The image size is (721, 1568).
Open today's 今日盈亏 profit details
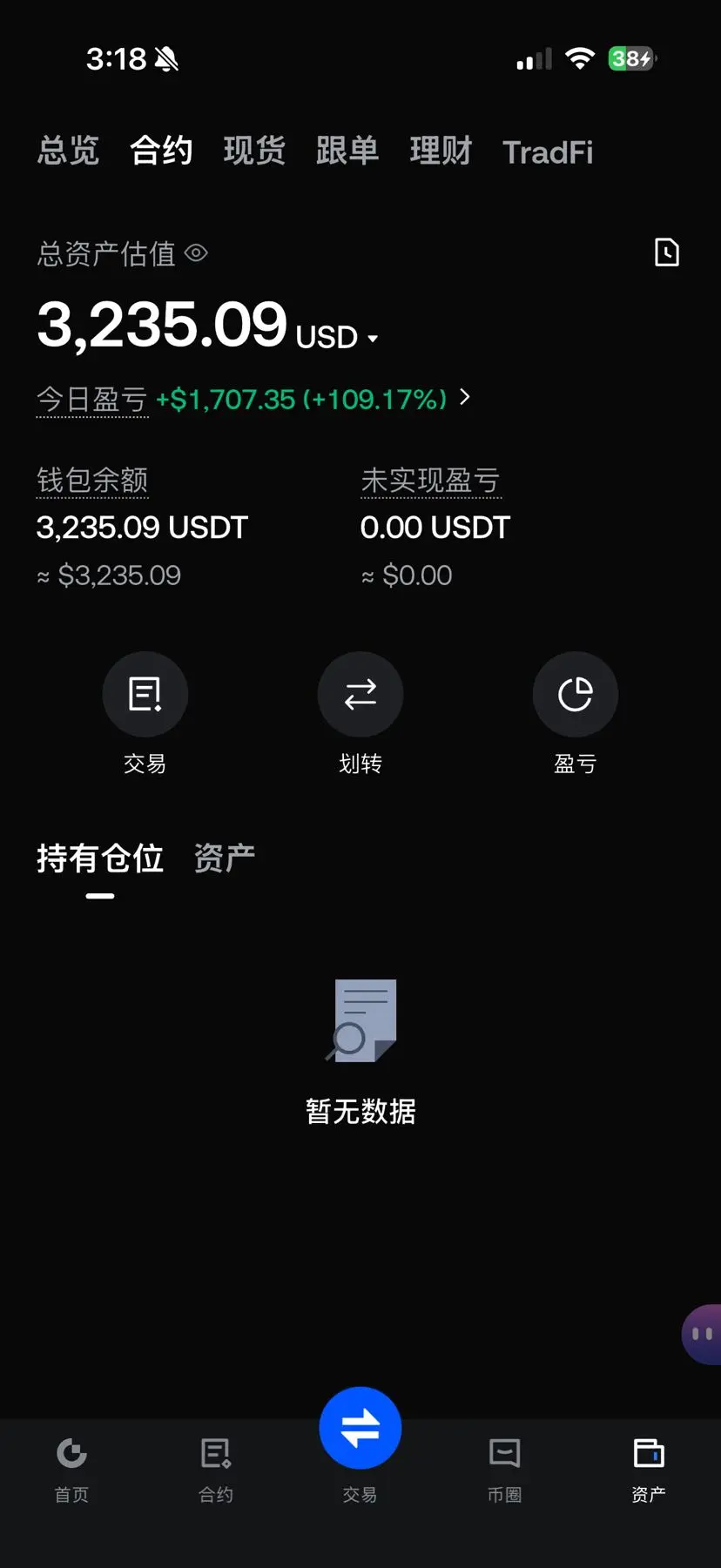point(253,400)
